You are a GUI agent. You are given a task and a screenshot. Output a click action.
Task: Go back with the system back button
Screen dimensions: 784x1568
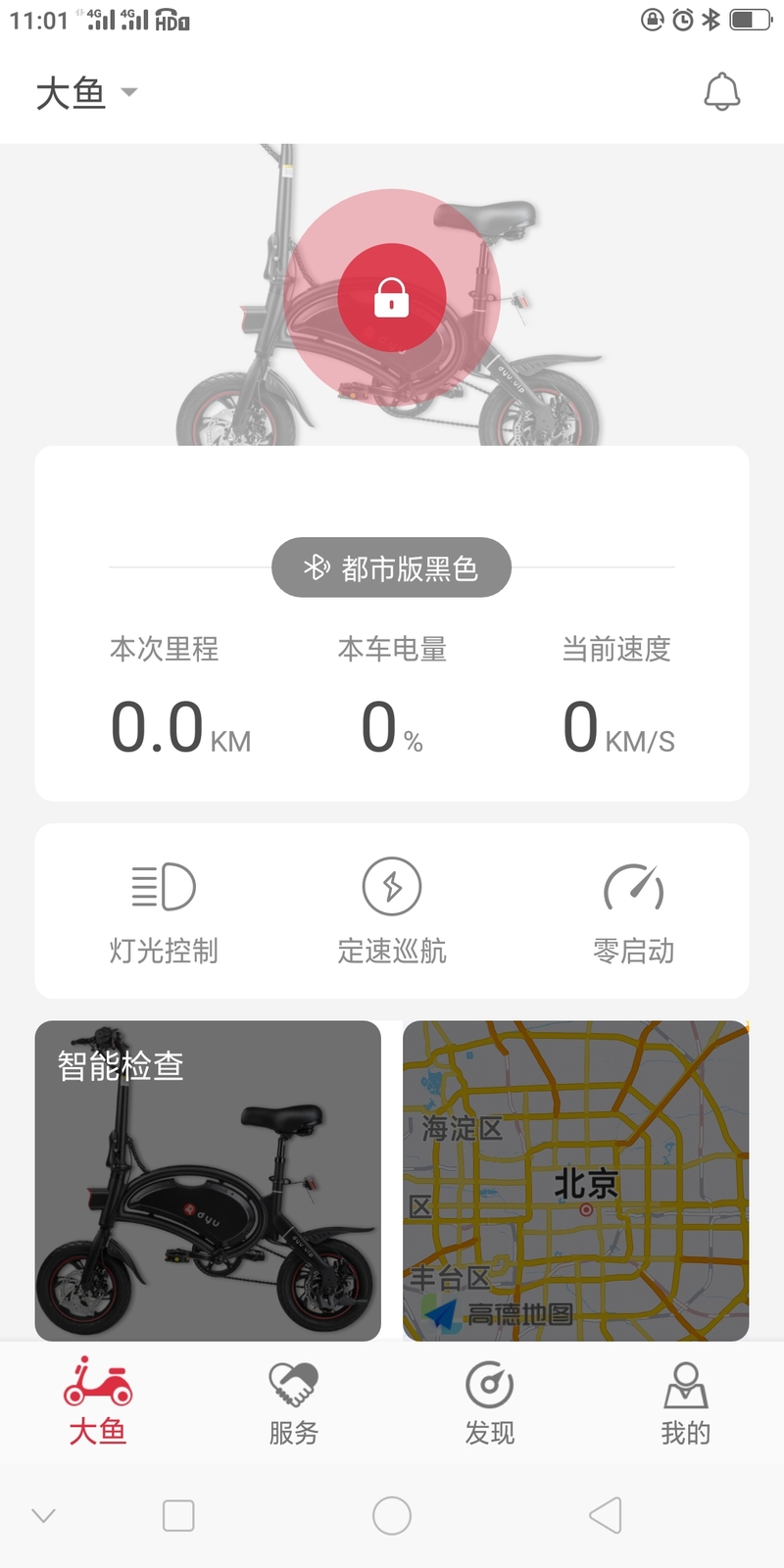(606, 1515)
